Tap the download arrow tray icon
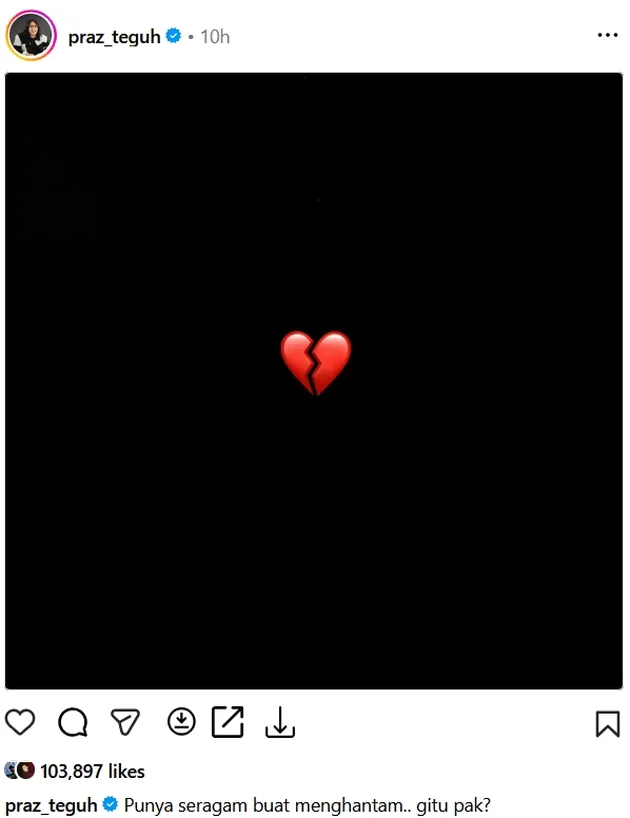630x818 pixels. 280,722
